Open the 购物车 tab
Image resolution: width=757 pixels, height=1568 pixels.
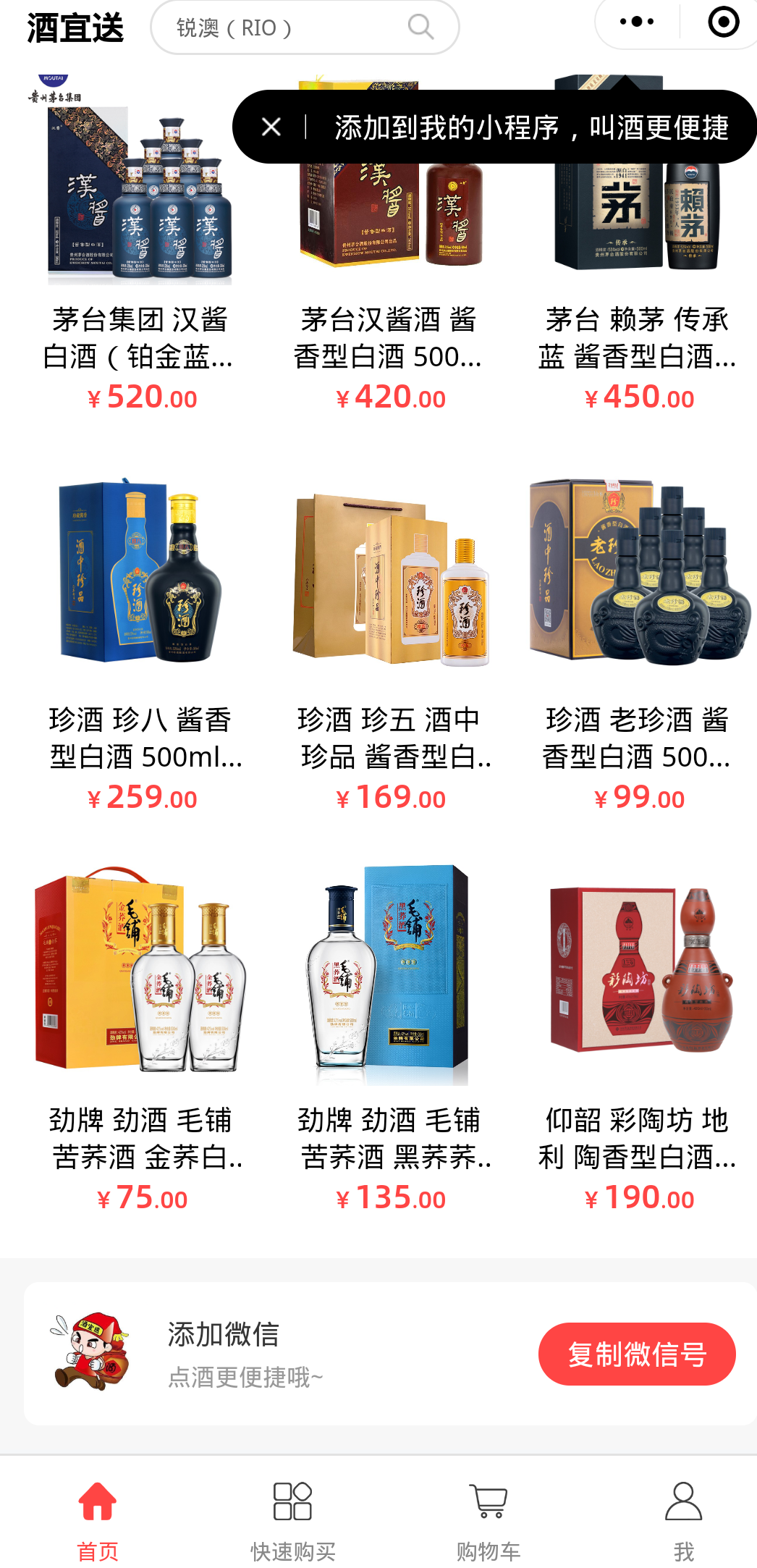pos(489,1517)
